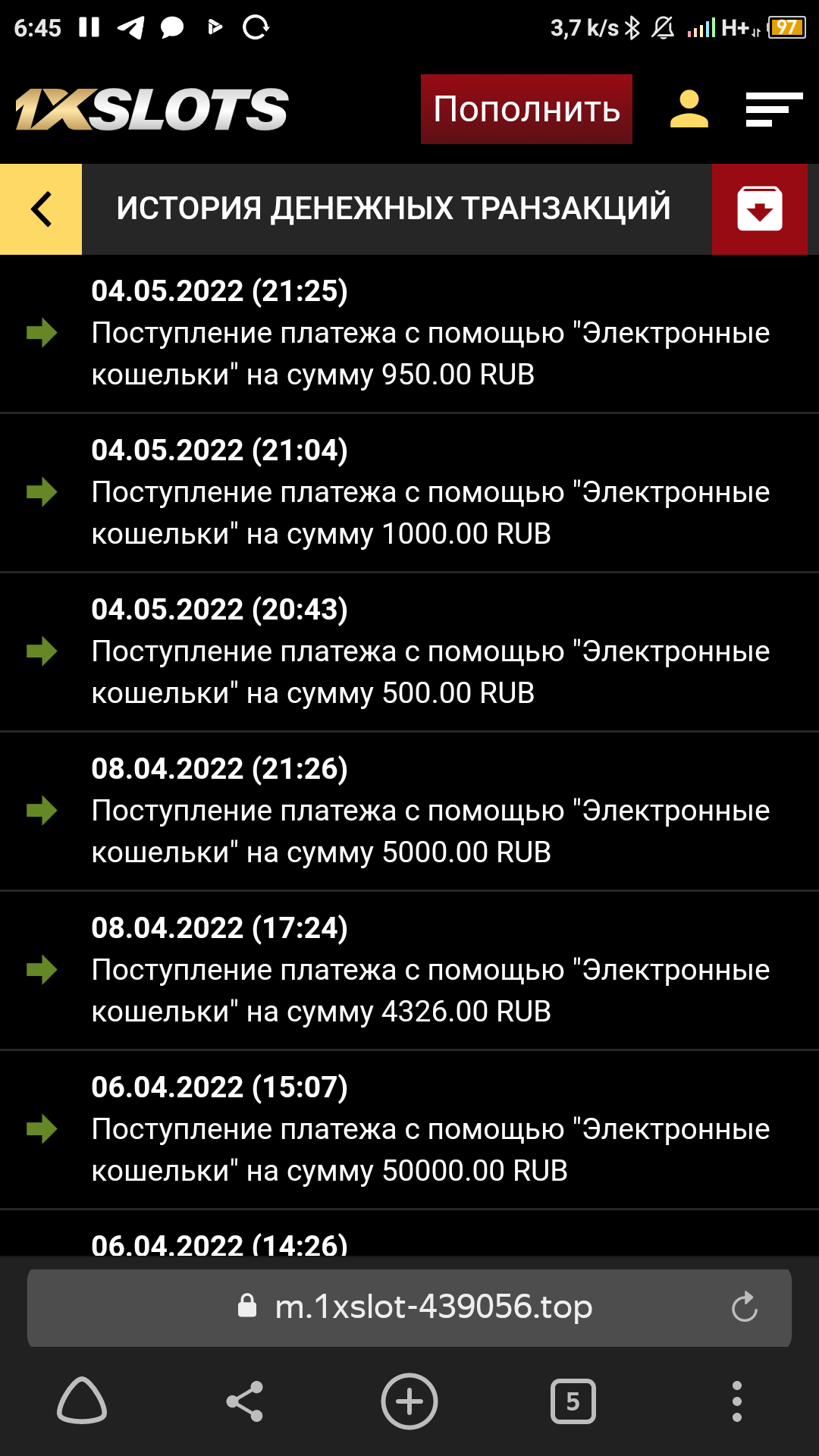Reload the page from the address bar

(x=744, y=1307)
